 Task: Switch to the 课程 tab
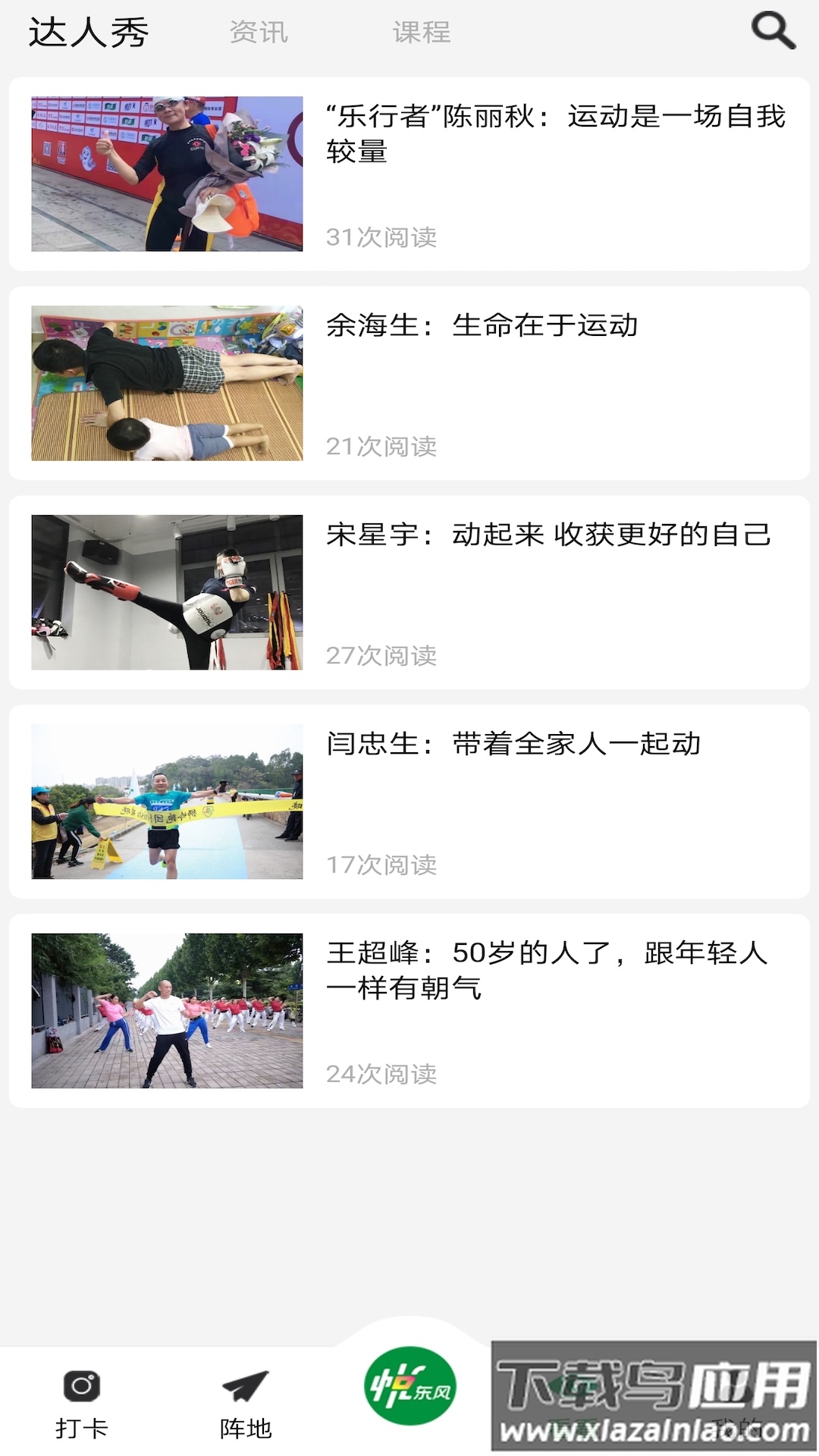(419, 32)
